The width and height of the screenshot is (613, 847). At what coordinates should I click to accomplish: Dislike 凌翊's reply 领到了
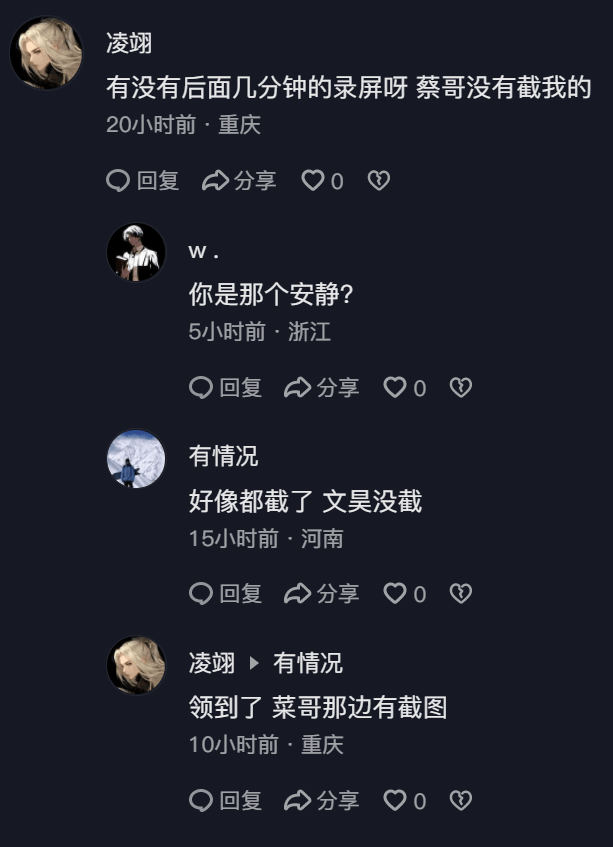(460, 801)
